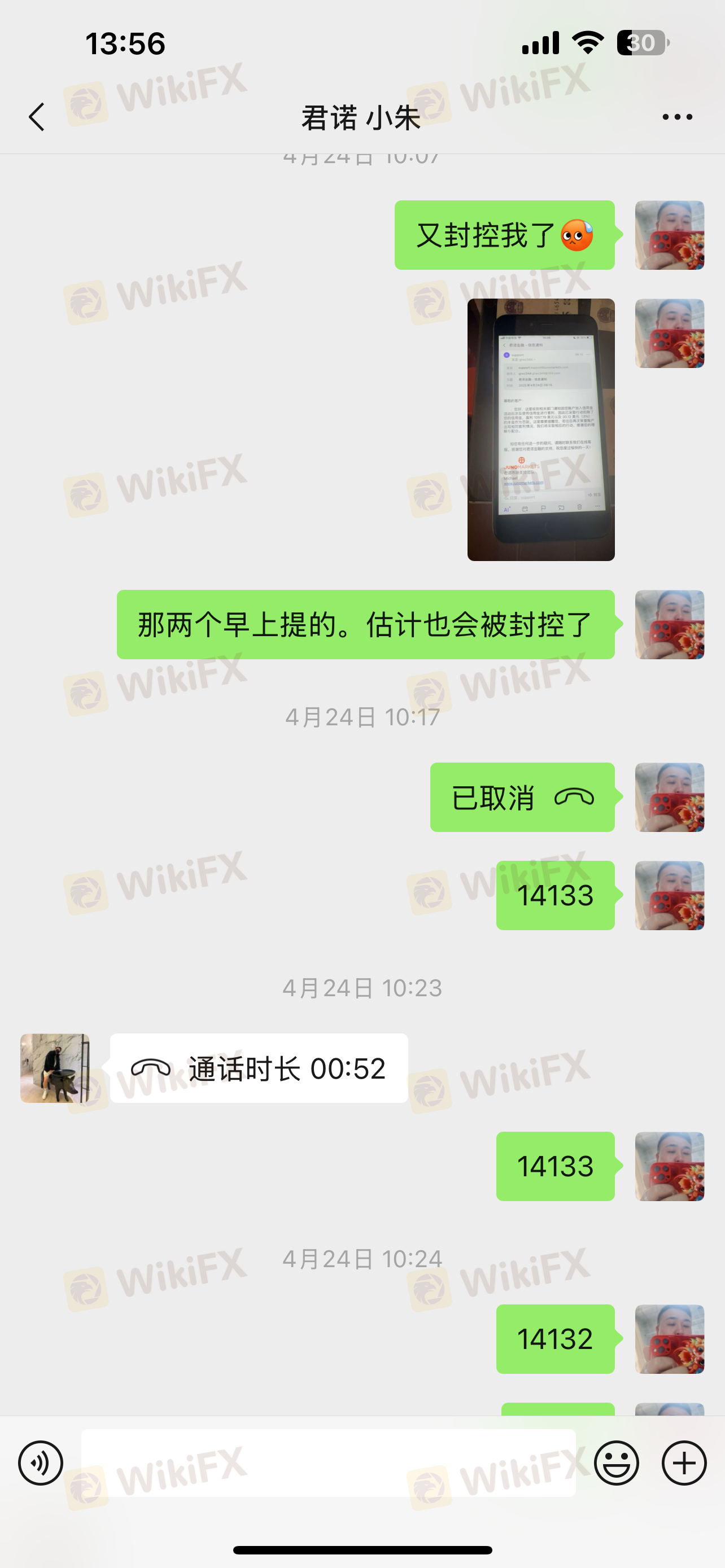Screen dimensions: 725x1568
Task: Open the plus attachments menu
Action: coord(684,1462)
